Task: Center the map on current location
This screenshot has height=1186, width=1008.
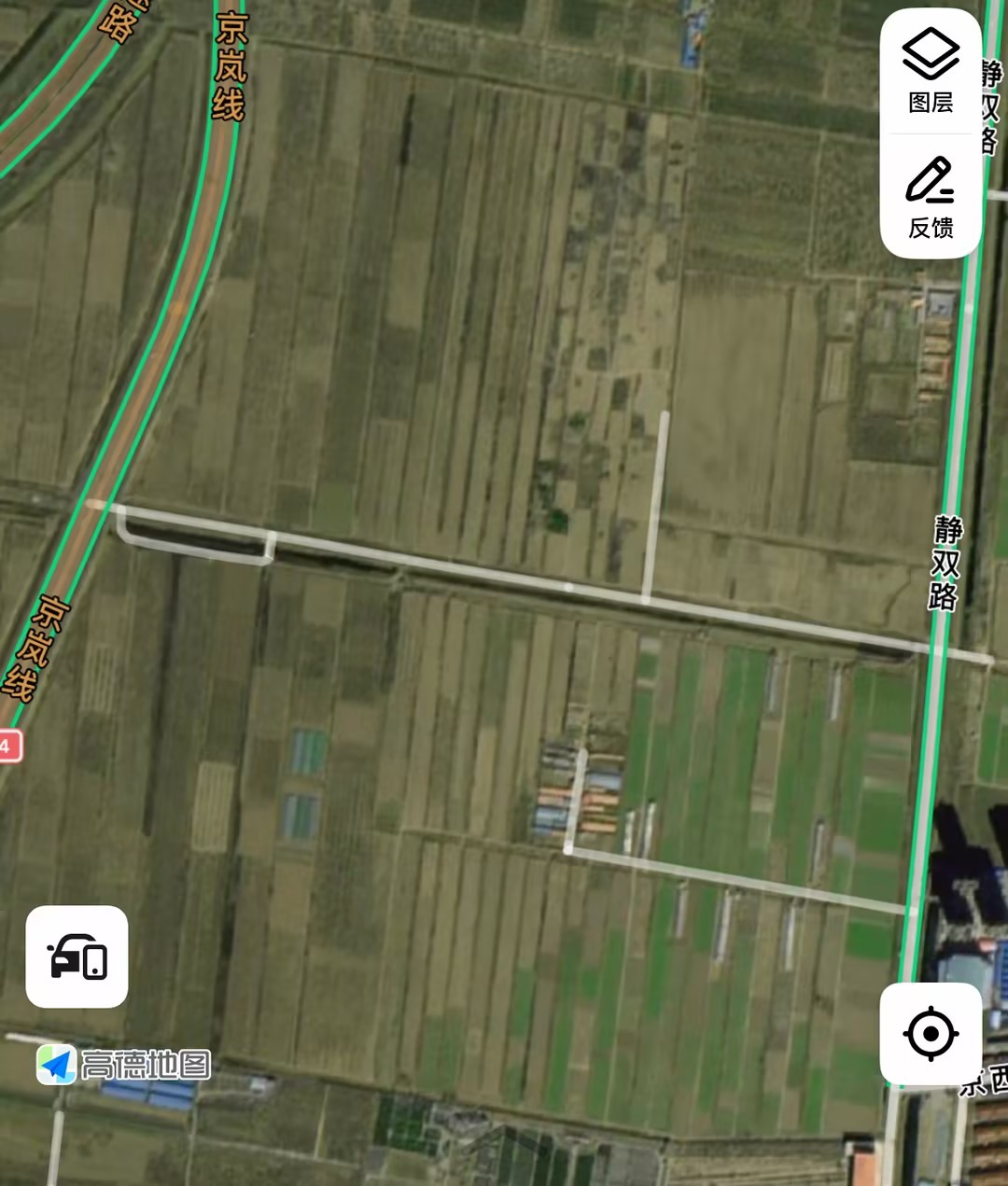Action: tap(931, 1034)
